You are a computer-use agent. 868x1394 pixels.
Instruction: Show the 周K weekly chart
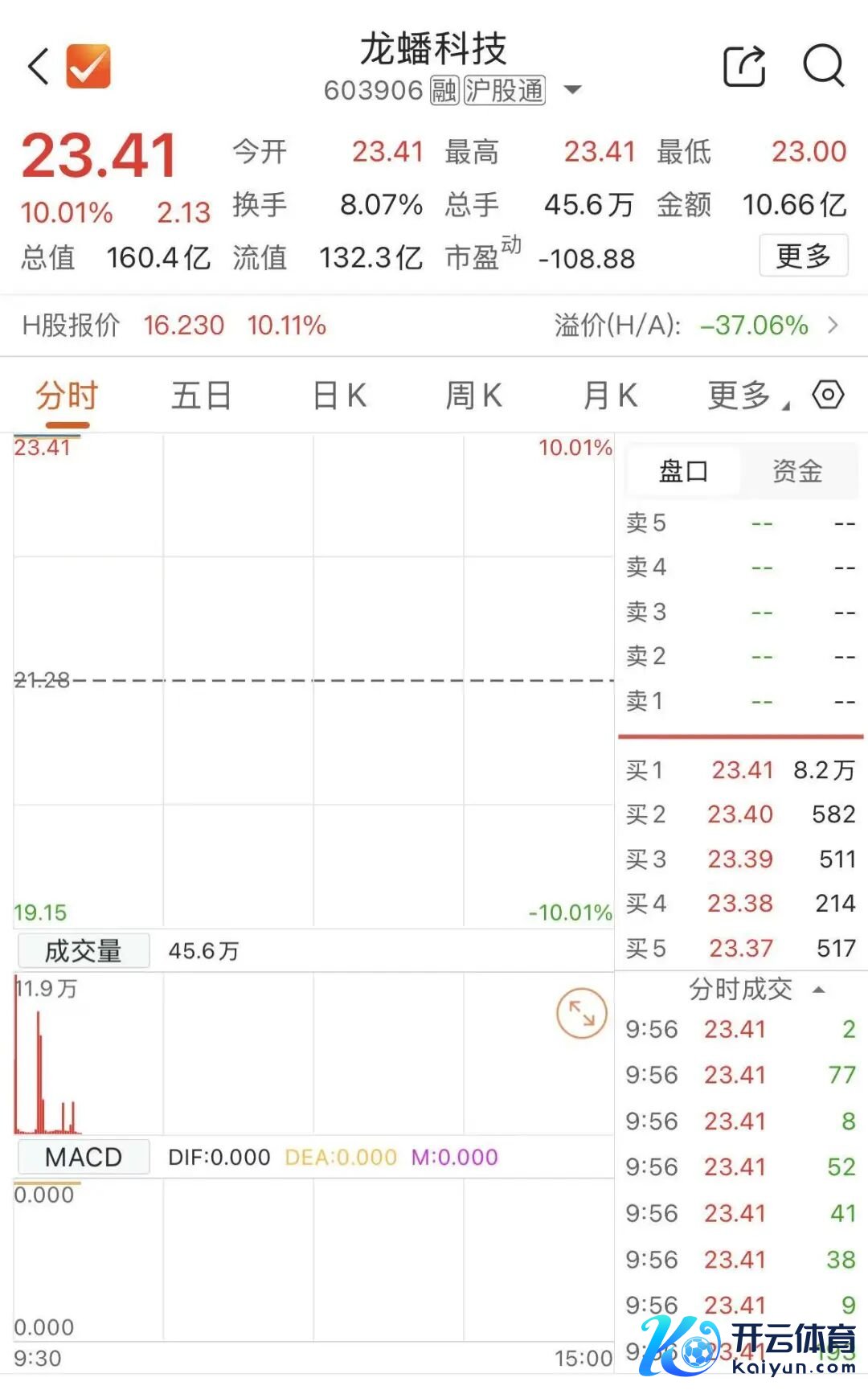tap(474, 396)
